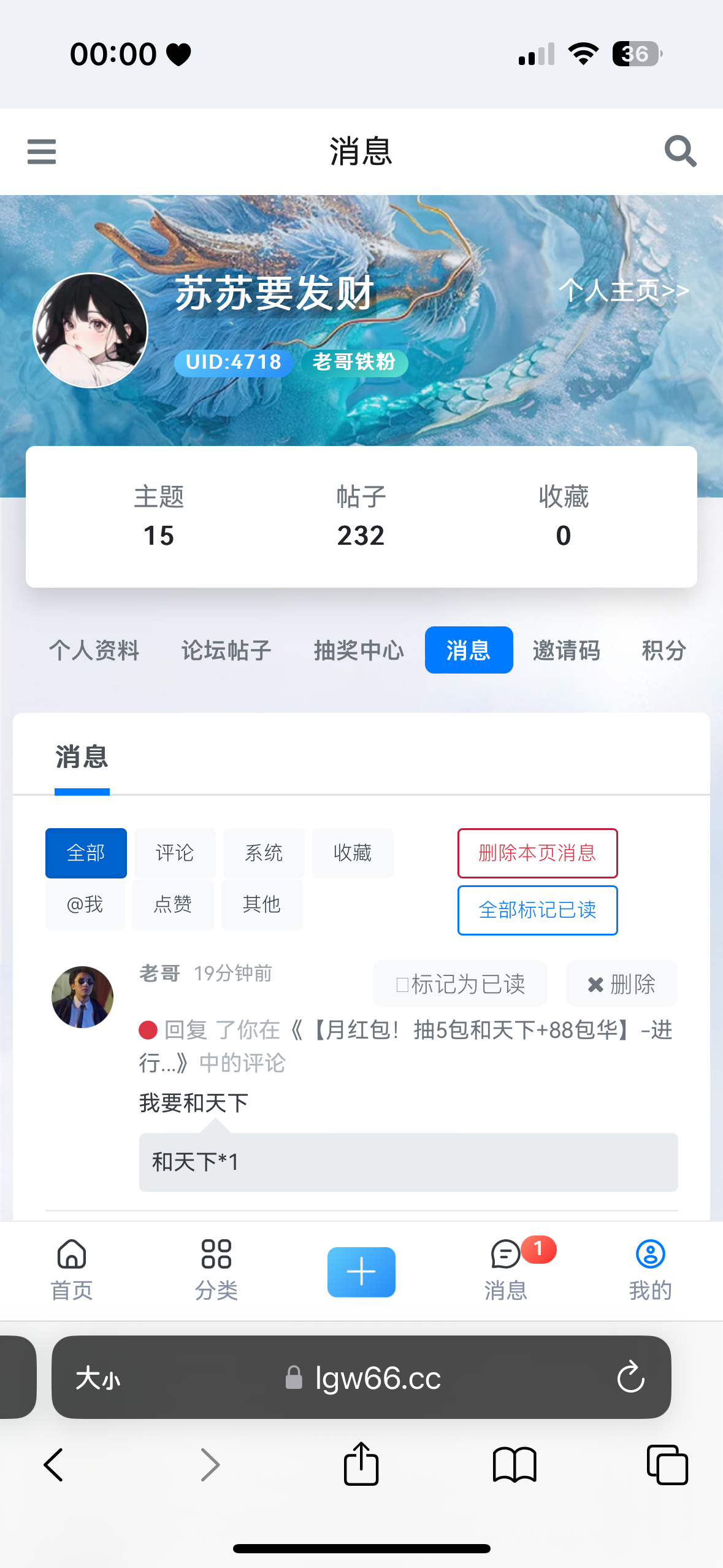Go to 首页 in bottom navigation
This screenshot has width=723, height=1568.
coord(72,1270)
